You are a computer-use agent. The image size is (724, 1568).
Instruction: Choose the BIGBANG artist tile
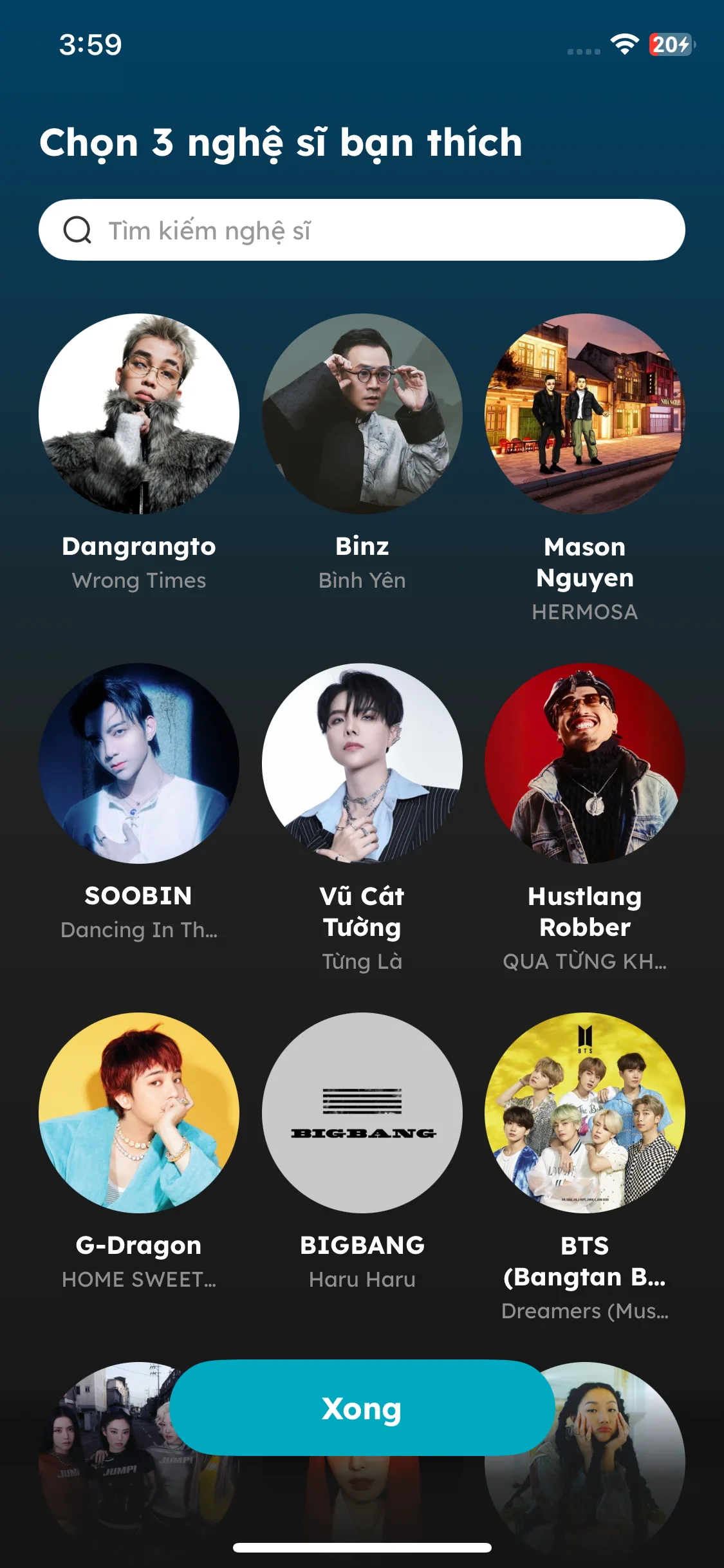[x=362, y=1113]
